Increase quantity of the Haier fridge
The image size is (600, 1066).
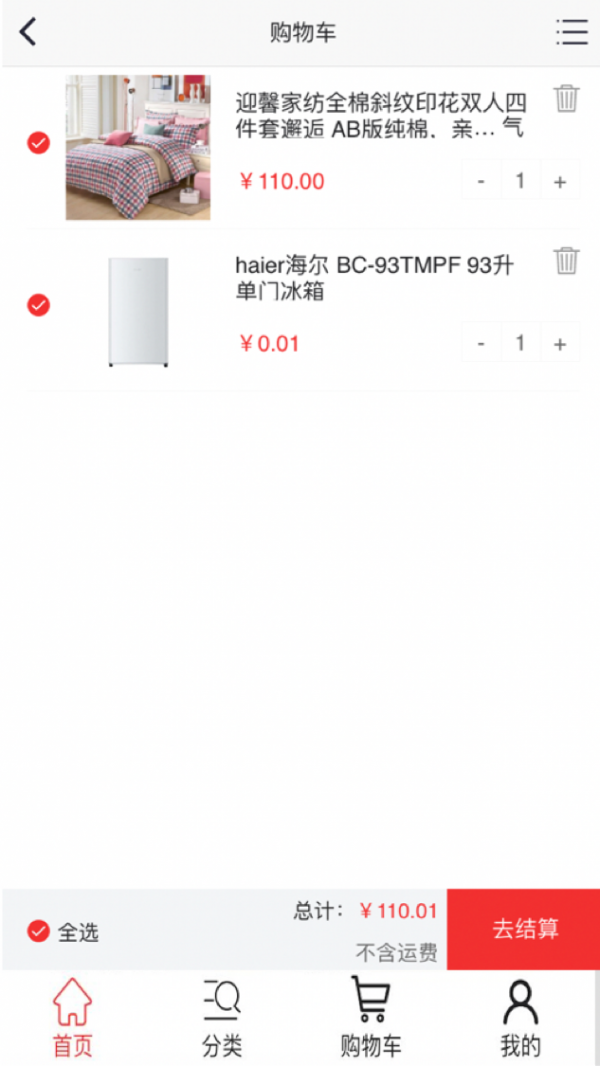coord(560,343)
